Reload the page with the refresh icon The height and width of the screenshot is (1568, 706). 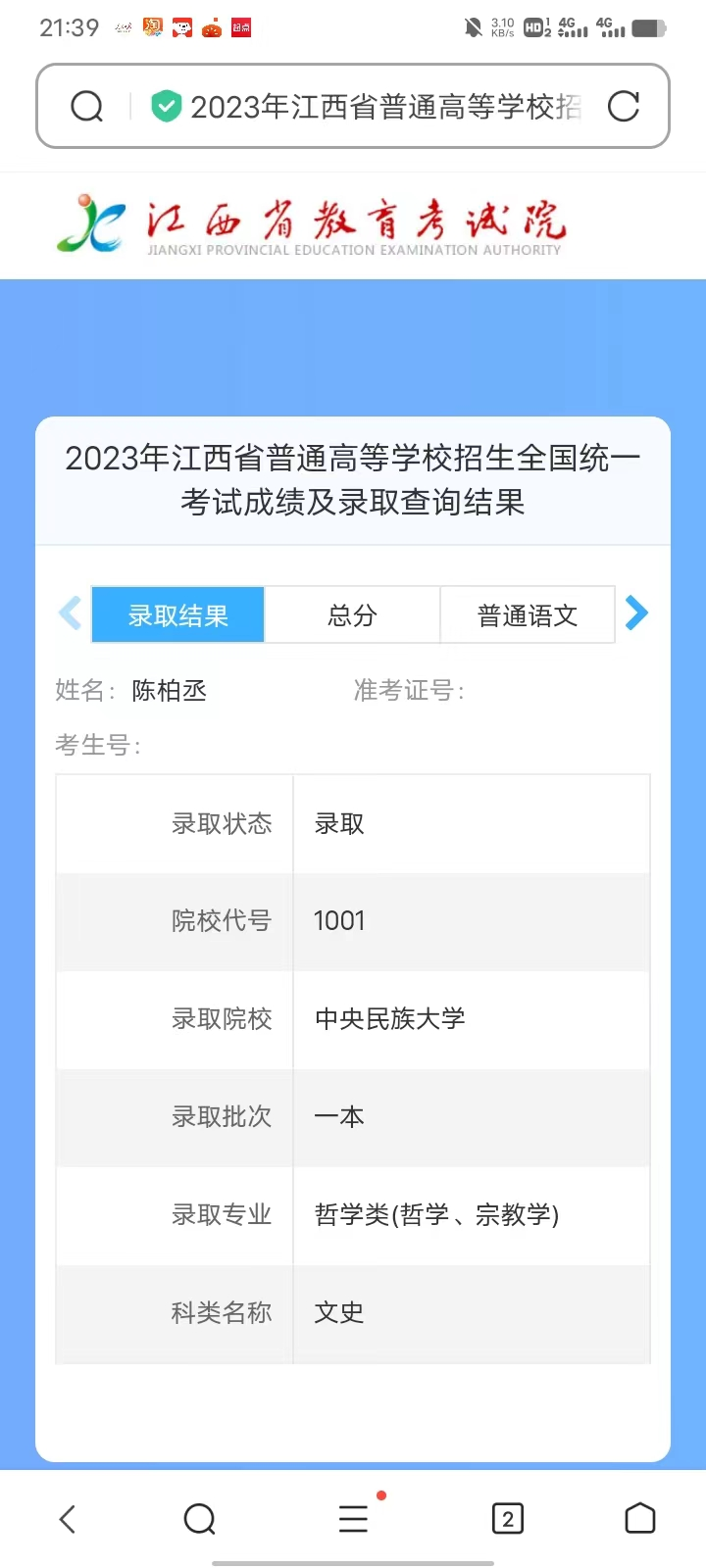tap(624, 107)
